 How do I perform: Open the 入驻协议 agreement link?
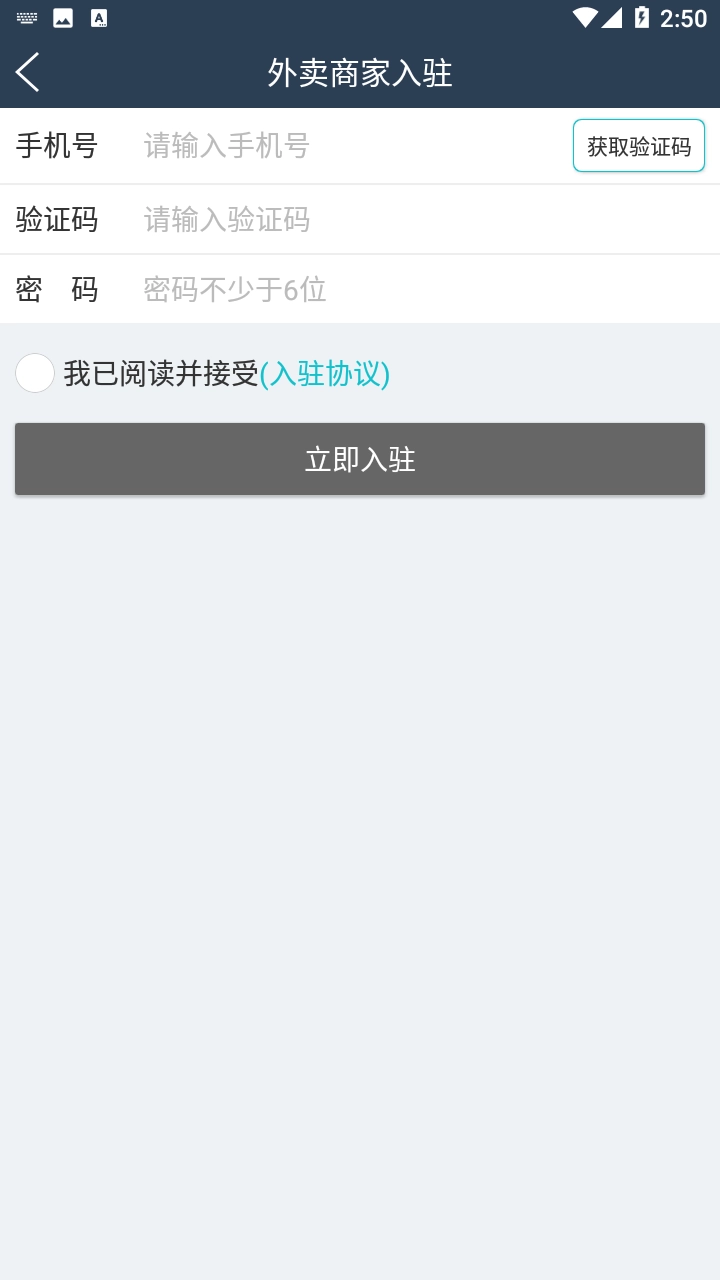325,374
